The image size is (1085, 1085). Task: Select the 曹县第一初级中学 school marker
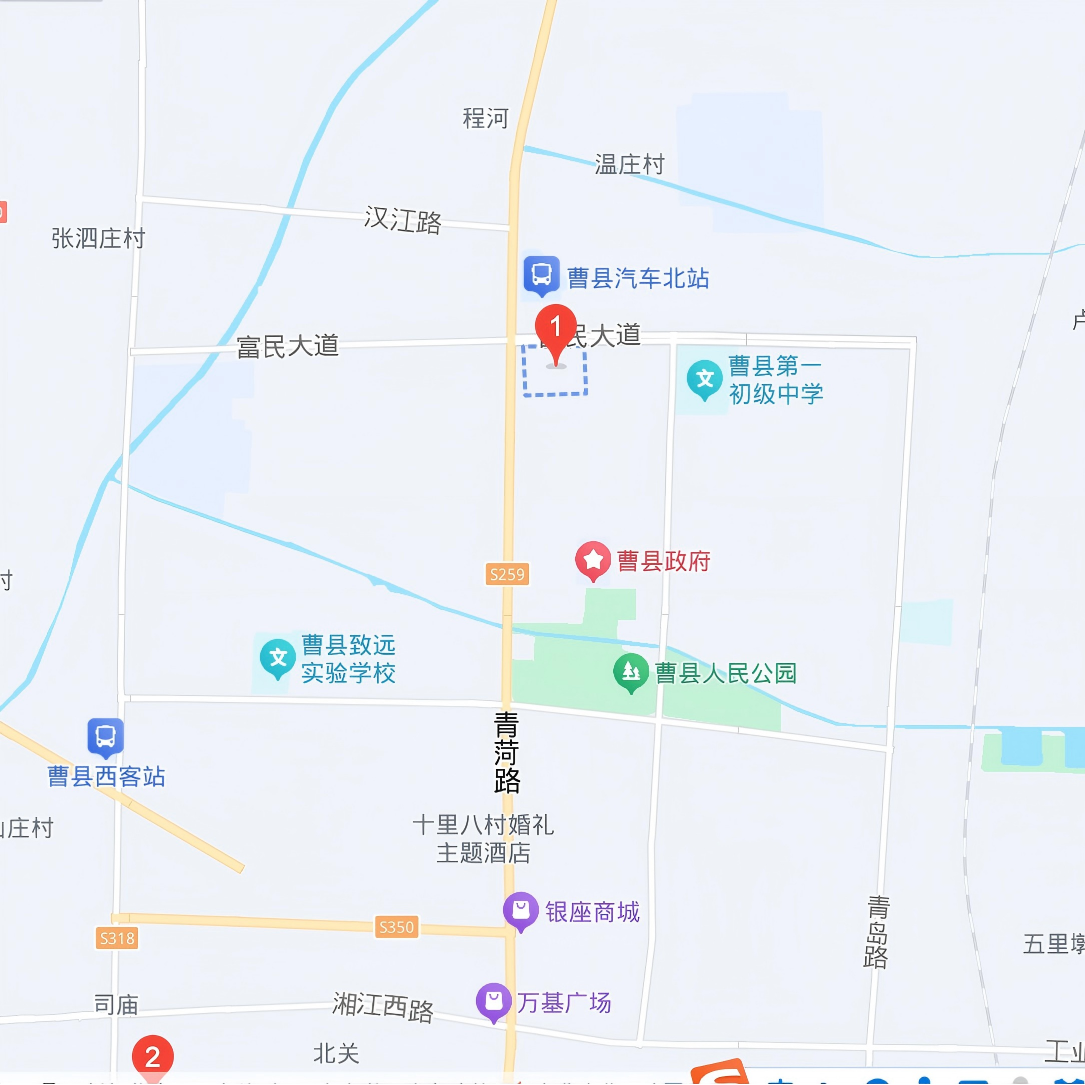[x=705, y=379]
